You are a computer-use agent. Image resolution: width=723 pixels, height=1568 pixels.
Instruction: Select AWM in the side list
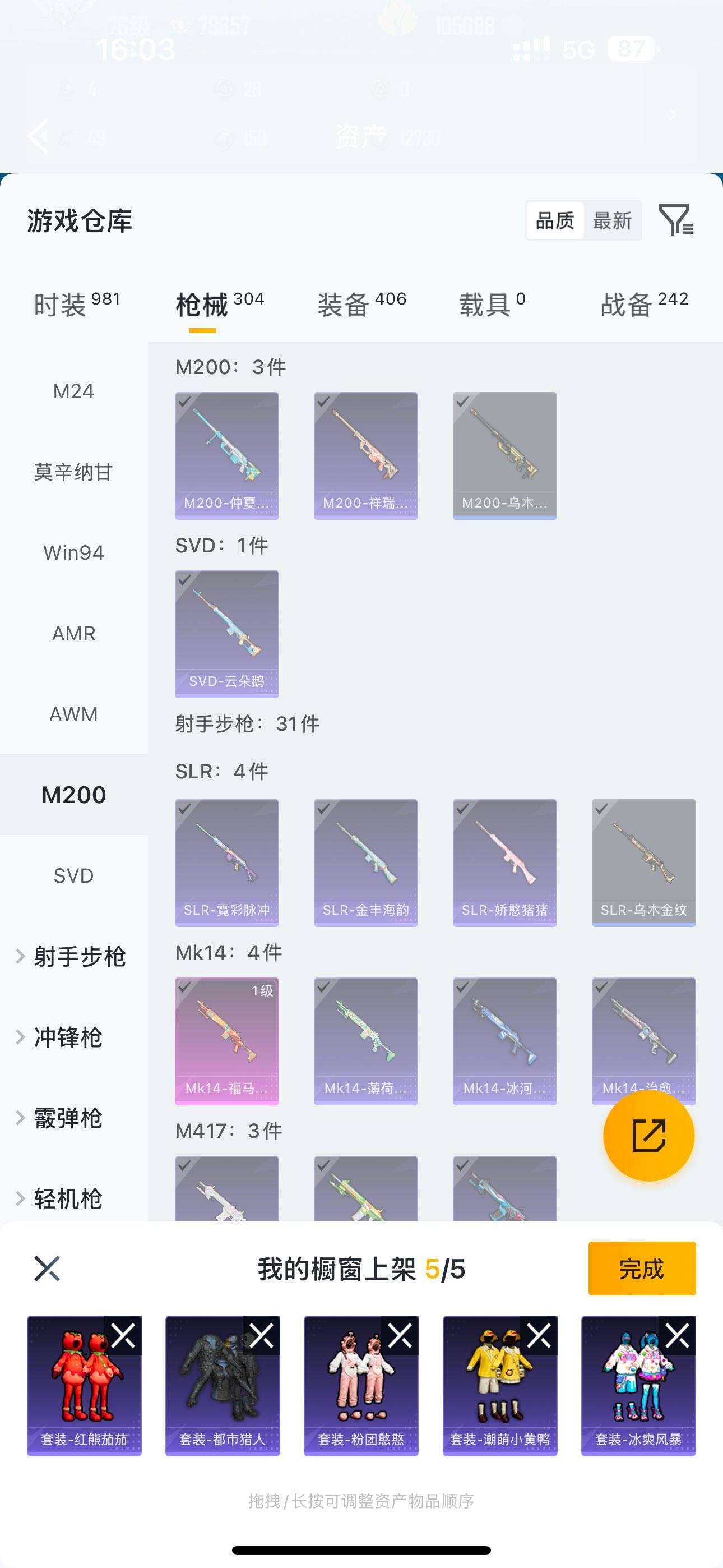(73, 714)
